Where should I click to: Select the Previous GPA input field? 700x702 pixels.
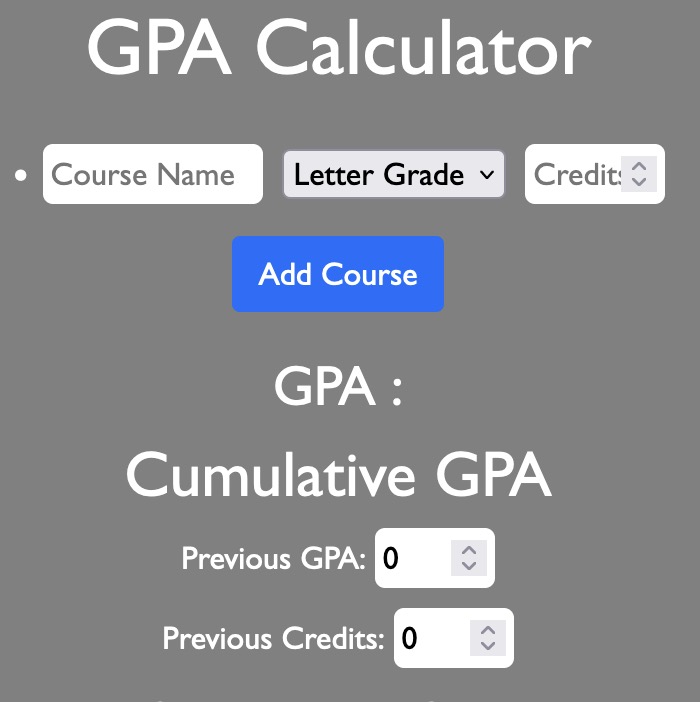[414, 558]
